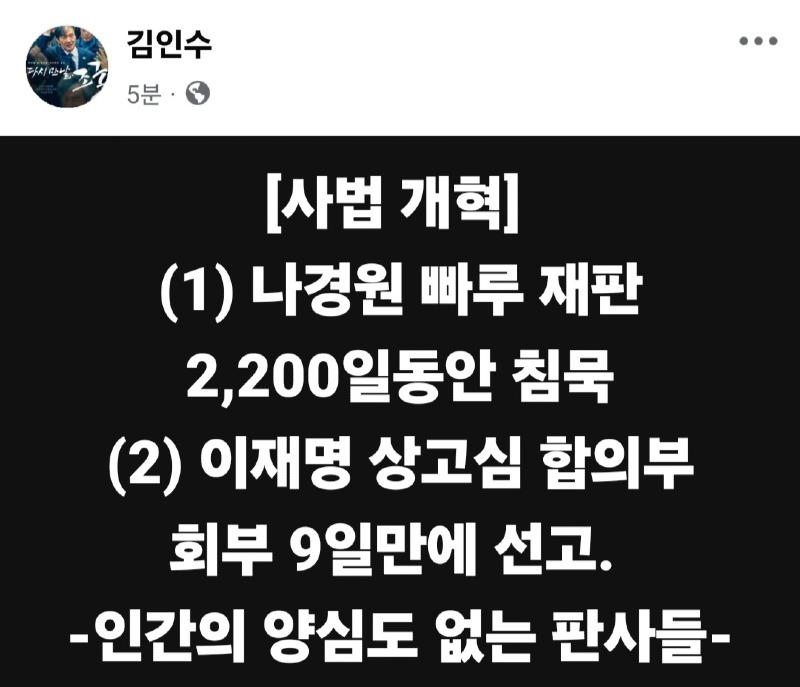Open 김인수's profile picture

point(68,67)
